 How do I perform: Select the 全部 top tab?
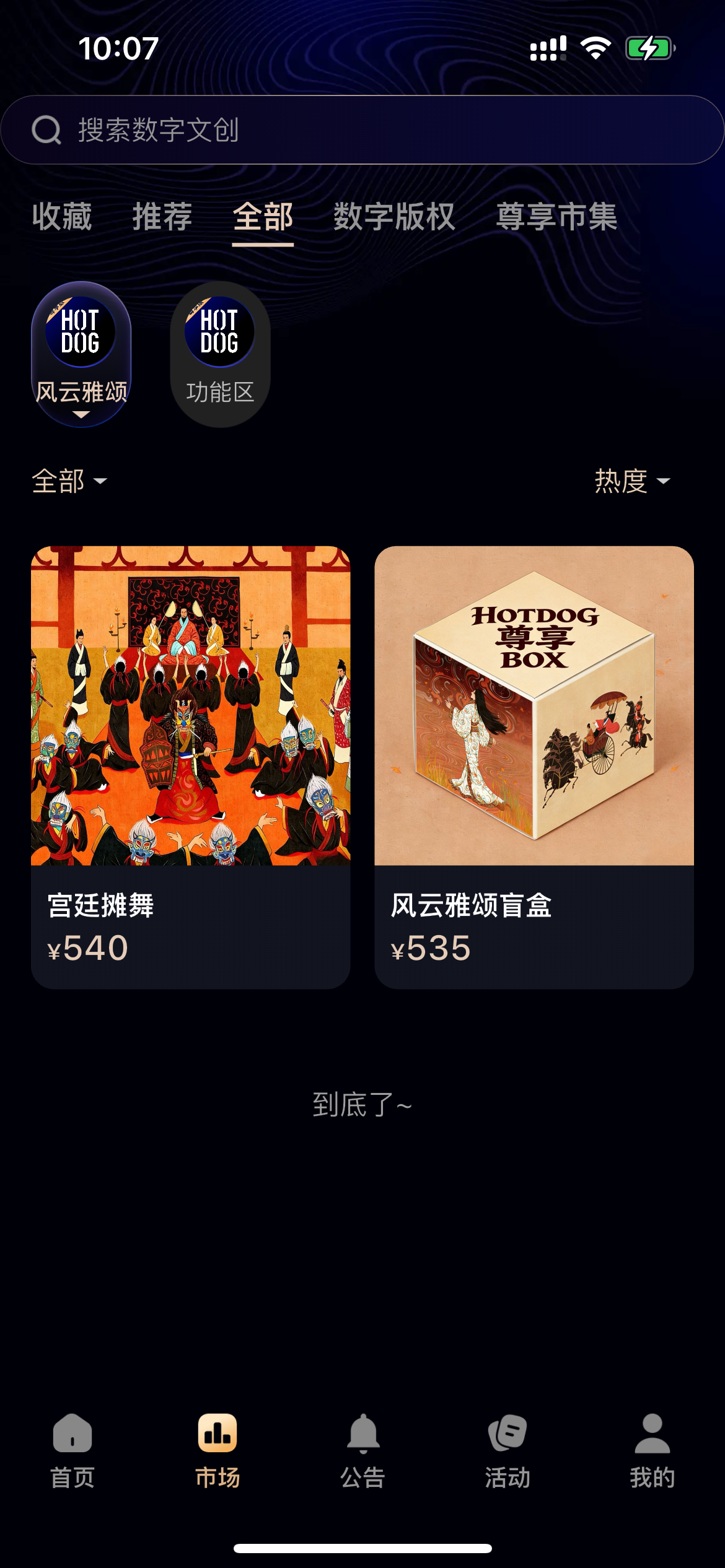[263, 217]
